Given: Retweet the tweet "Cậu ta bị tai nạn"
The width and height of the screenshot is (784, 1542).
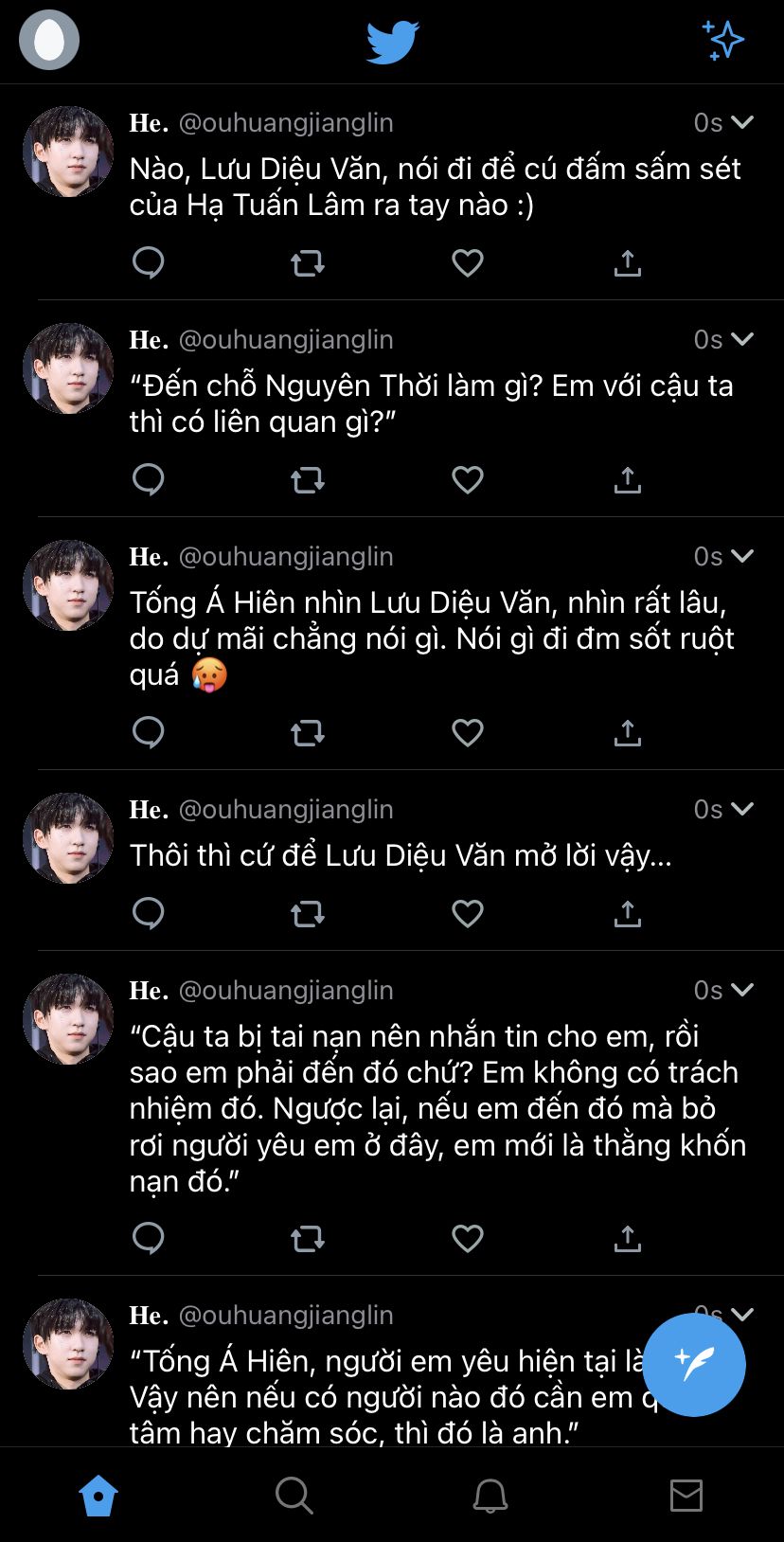Looking at the screenshot, I should 308,1238.
